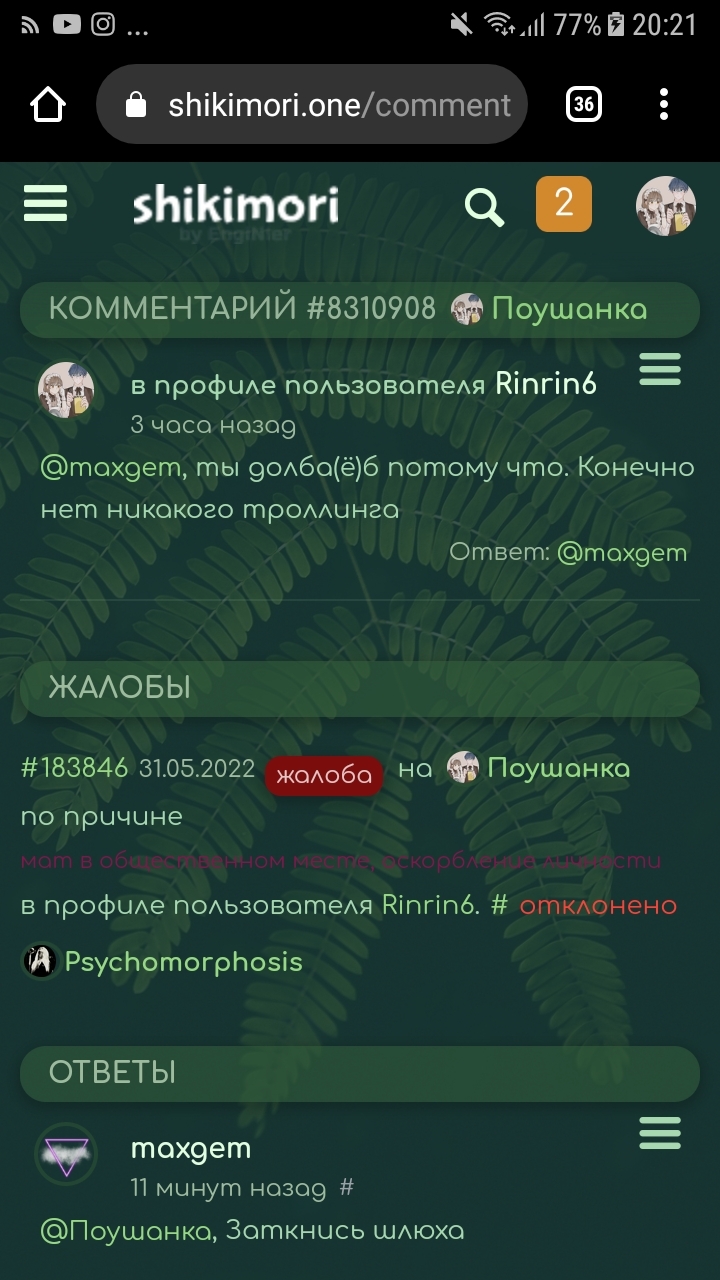The width and height of the screenshot is (720, 1280).
Task: Go to the browser home page
Action: pos(47,105)
